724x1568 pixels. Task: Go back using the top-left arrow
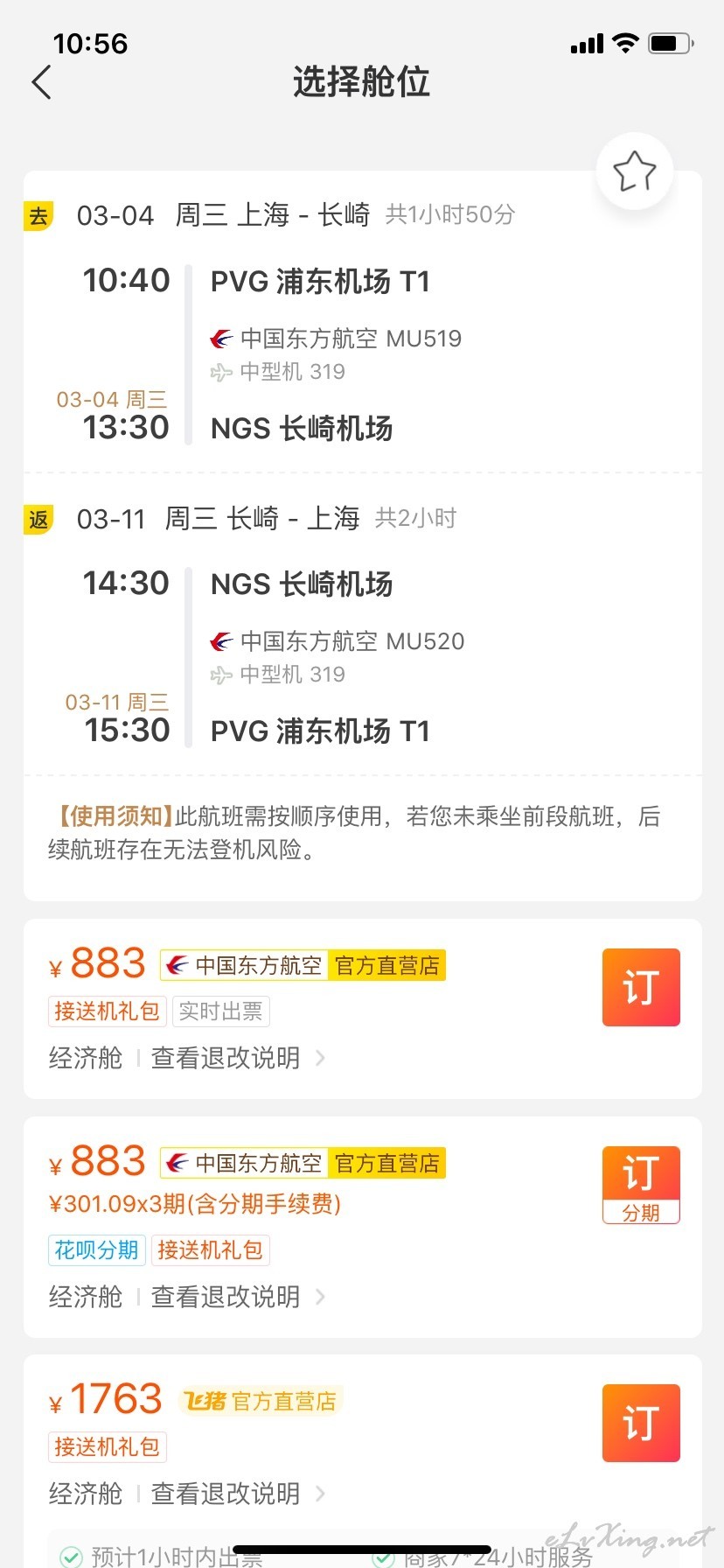(x=42, y=82)
